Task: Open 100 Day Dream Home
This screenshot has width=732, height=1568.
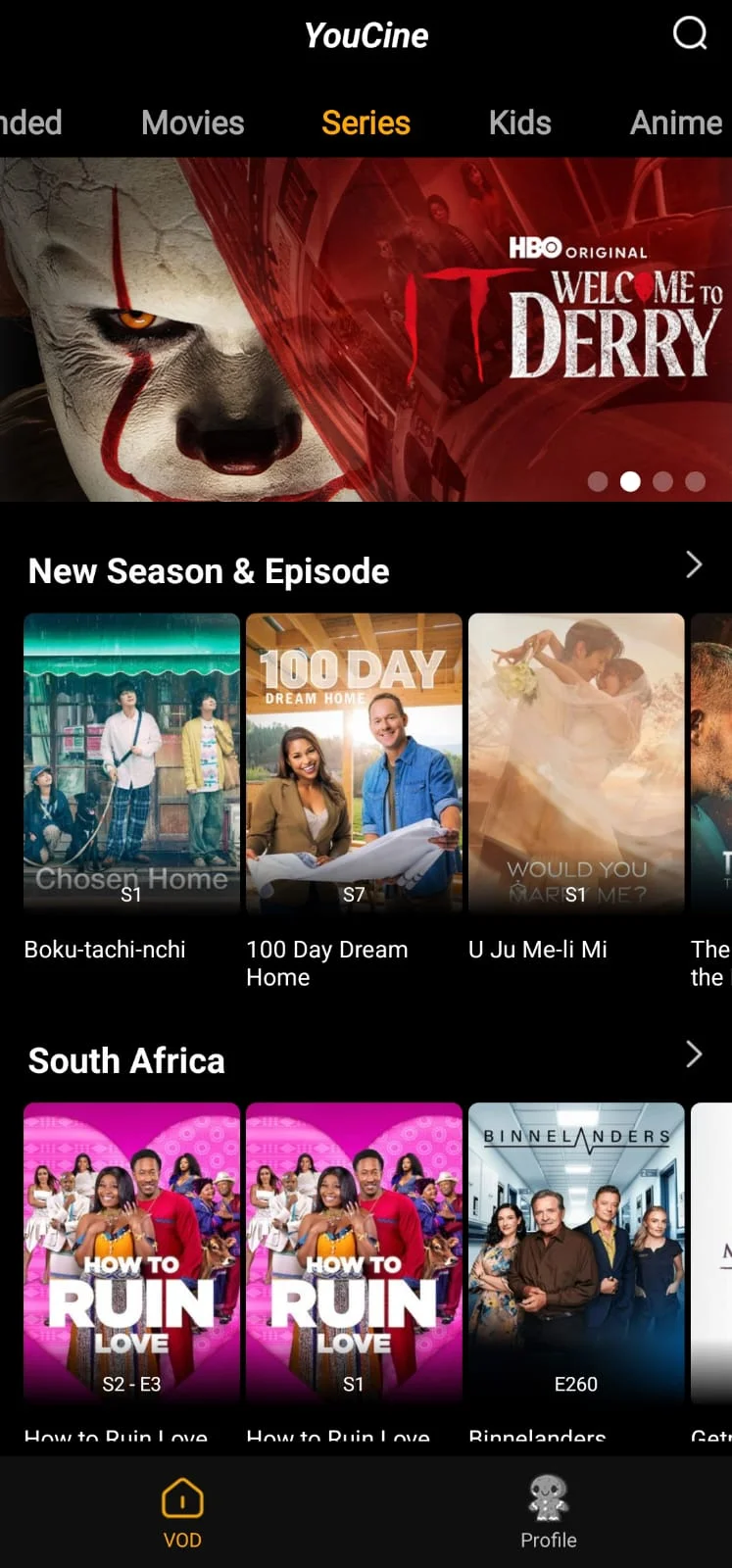Action: pyautogui.click(x=354, y=762)
